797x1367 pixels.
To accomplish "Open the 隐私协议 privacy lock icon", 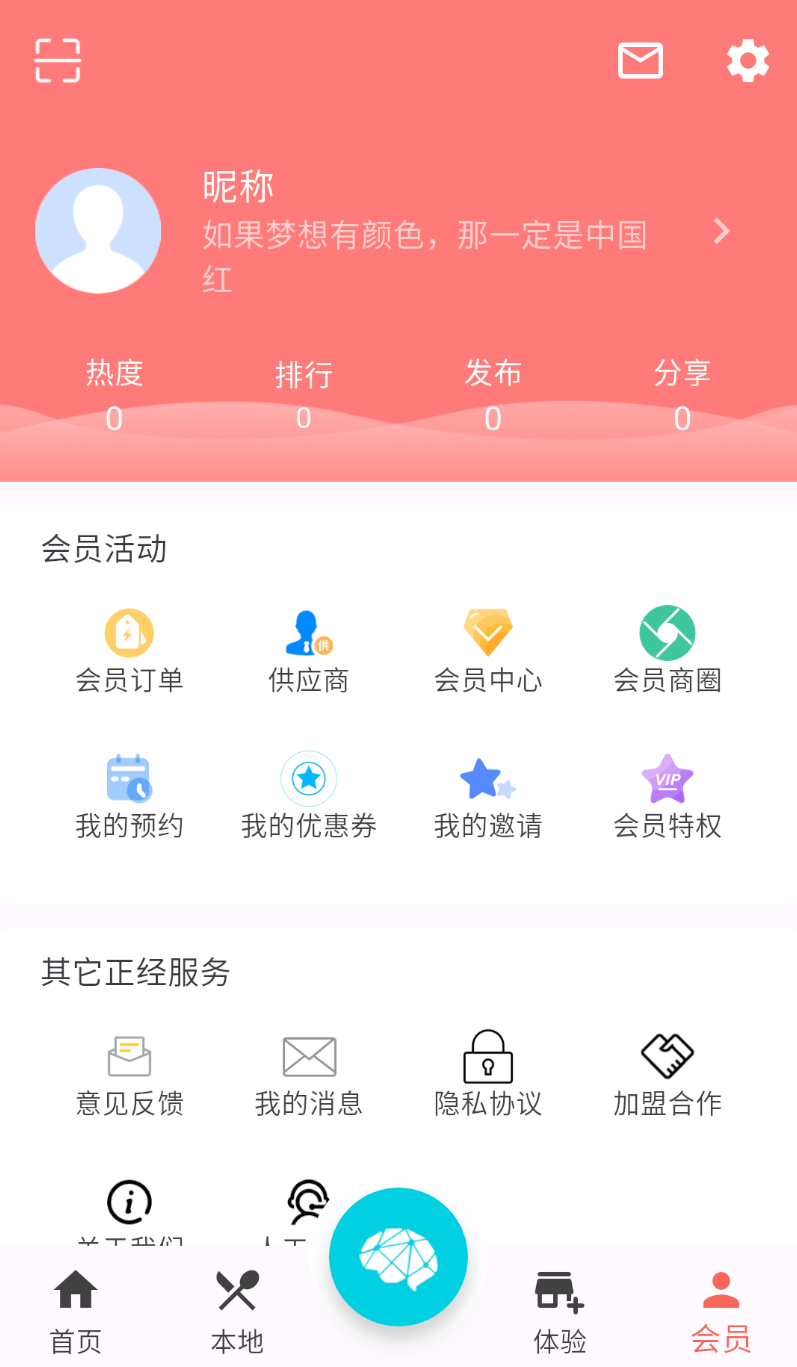I will (x=488, y=1055).
